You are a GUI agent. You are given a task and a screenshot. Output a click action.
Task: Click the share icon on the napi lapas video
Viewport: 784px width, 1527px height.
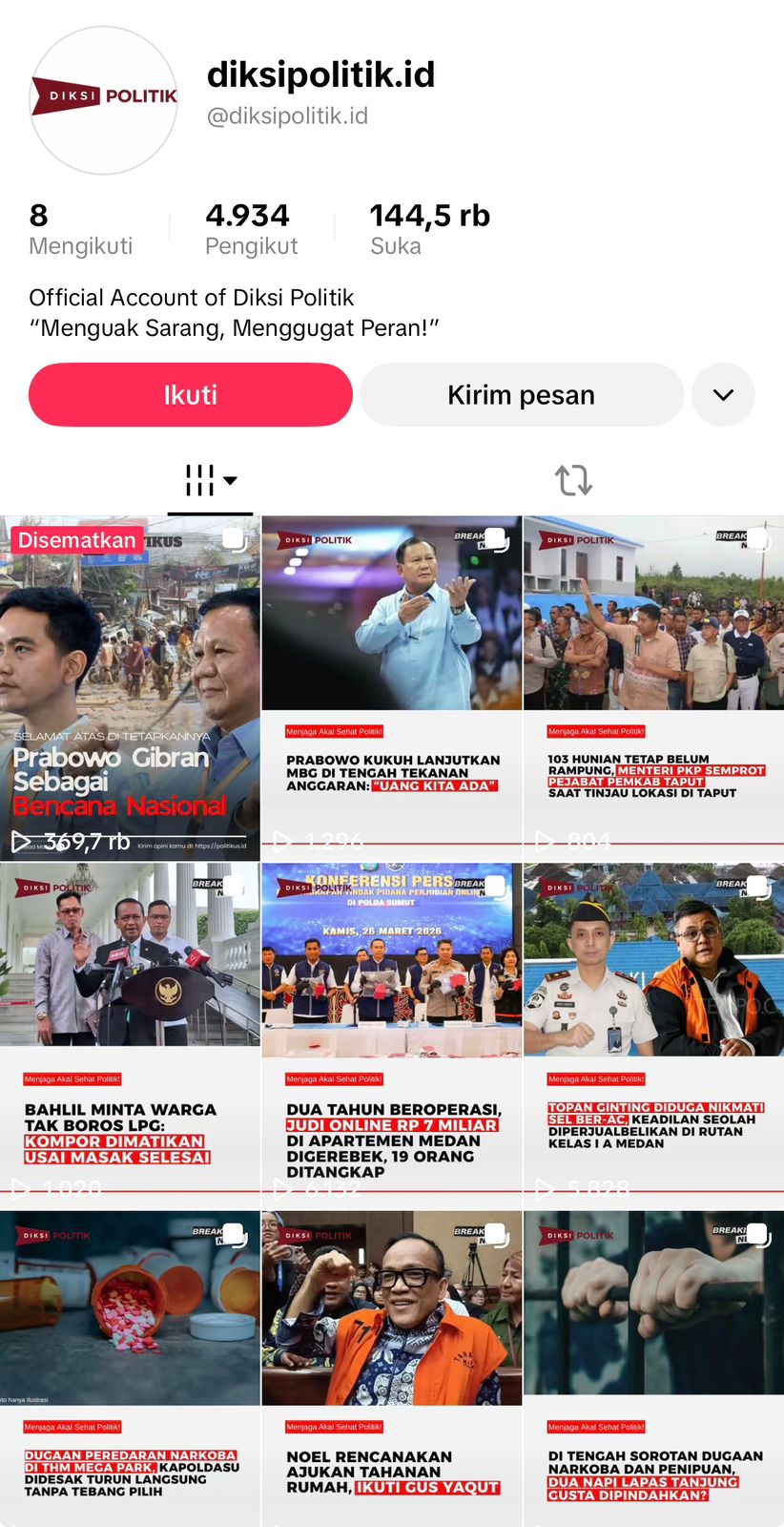758,1235
